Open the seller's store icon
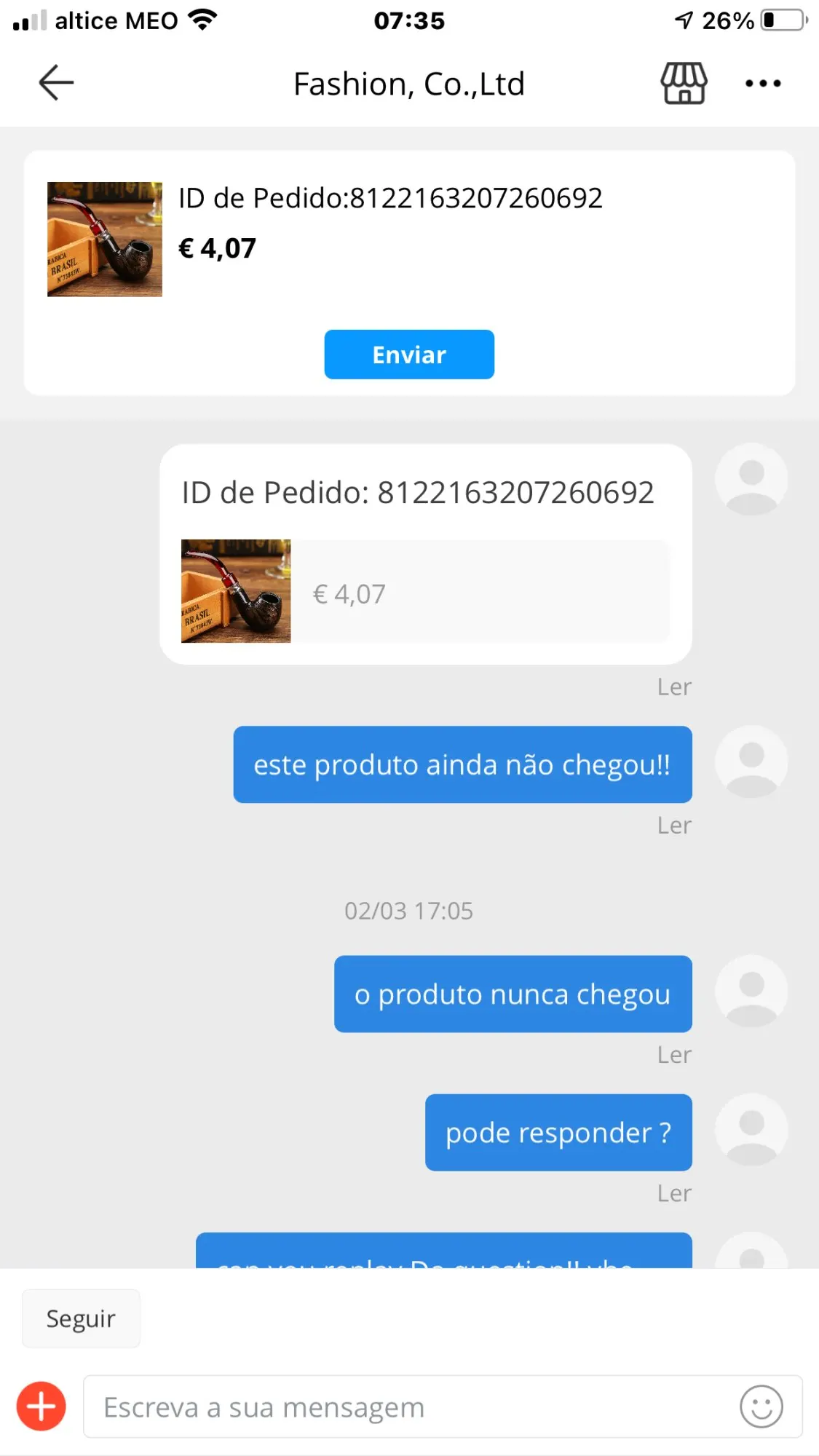Image resolution: width=819 pixels, height=1456 pixels. tap(683, 84)
